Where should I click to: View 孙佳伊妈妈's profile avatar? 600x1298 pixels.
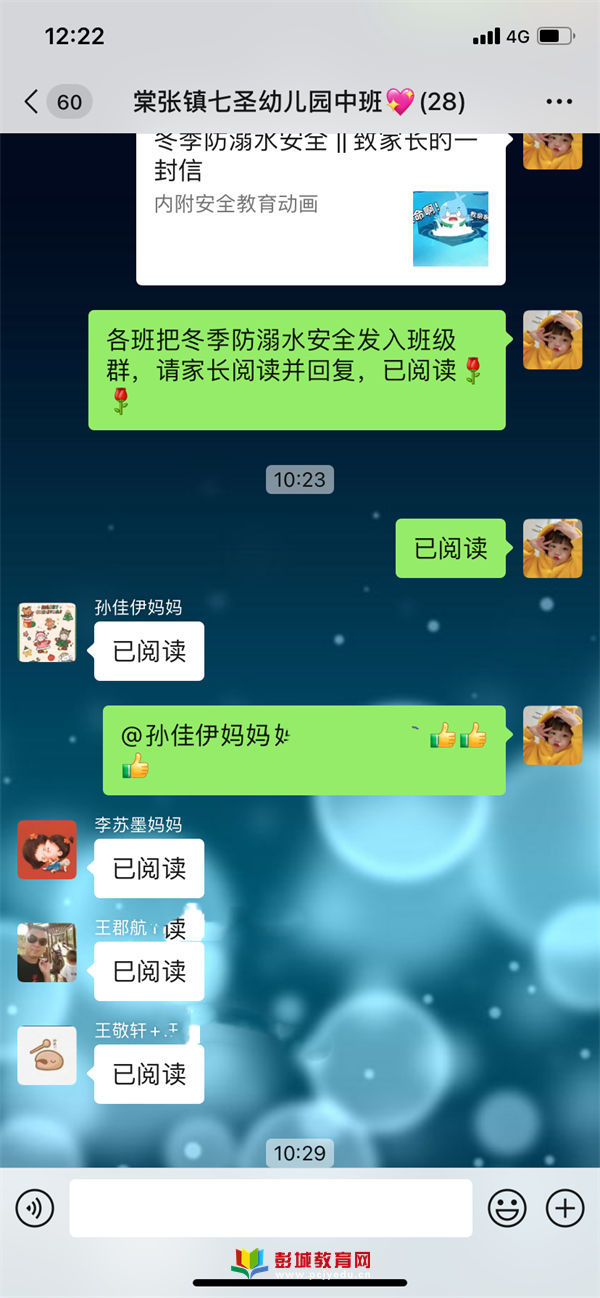point(47,632)
